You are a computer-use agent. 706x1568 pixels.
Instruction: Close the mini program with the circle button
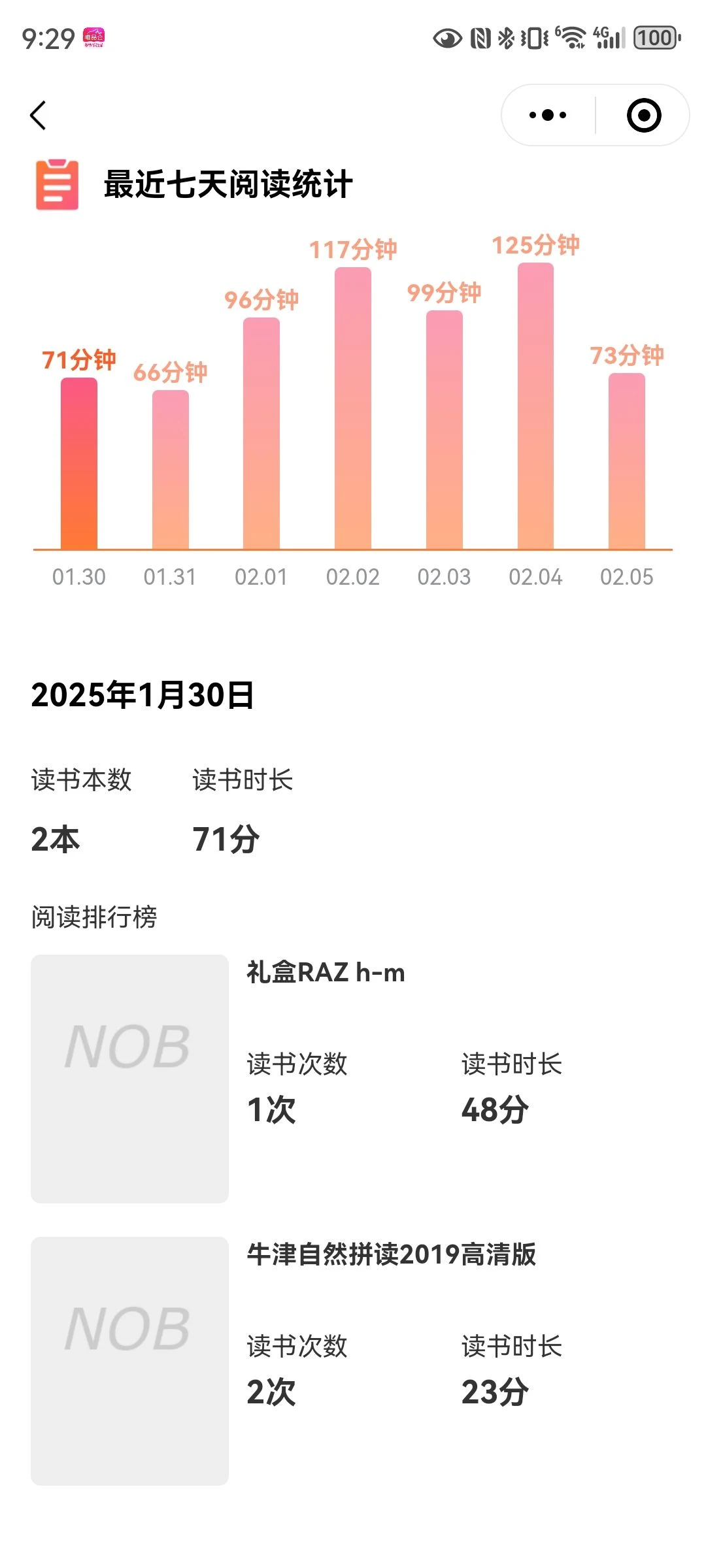point(643,116)
